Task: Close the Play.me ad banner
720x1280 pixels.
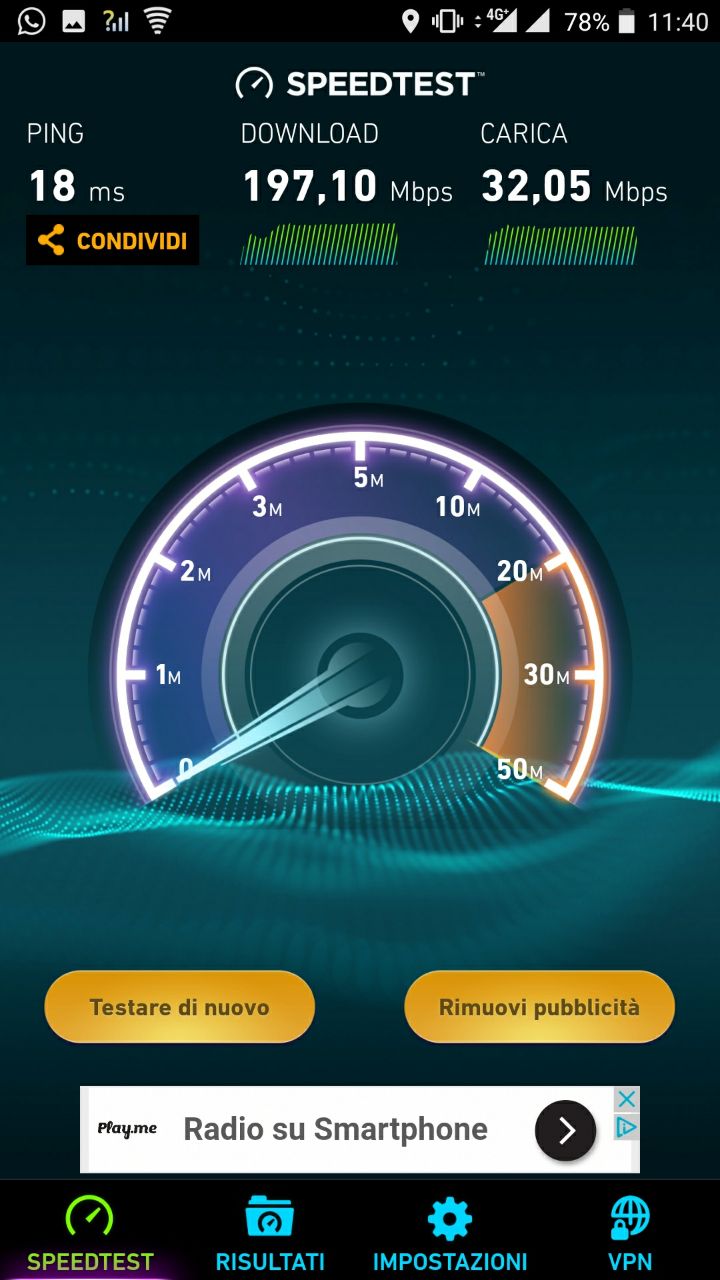Action: tap(626, 1099)
